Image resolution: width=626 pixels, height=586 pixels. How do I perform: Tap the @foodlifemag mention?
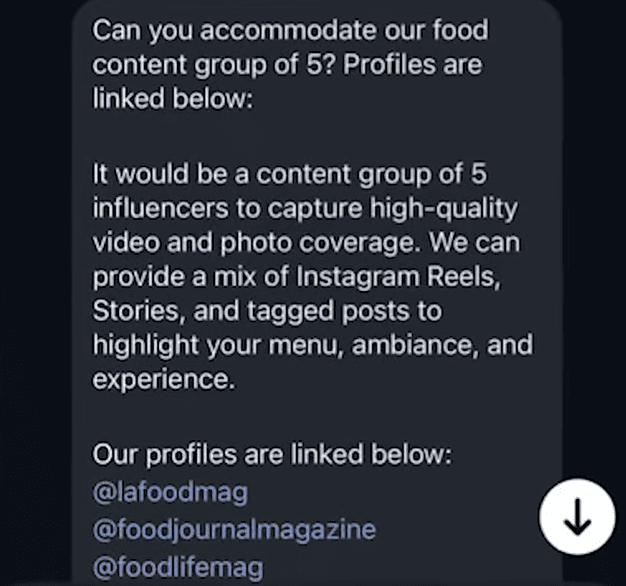[x=177, y=567]
